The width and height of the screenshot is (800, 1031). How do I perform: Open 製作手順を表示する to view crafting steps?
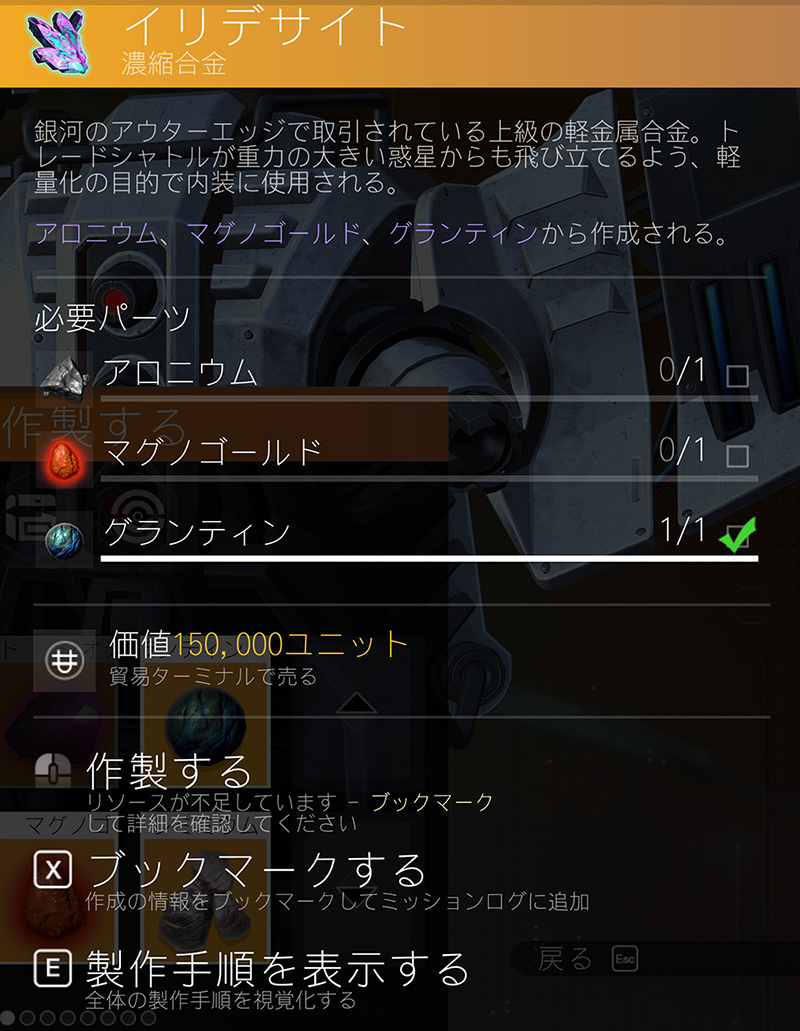point(277,967)
